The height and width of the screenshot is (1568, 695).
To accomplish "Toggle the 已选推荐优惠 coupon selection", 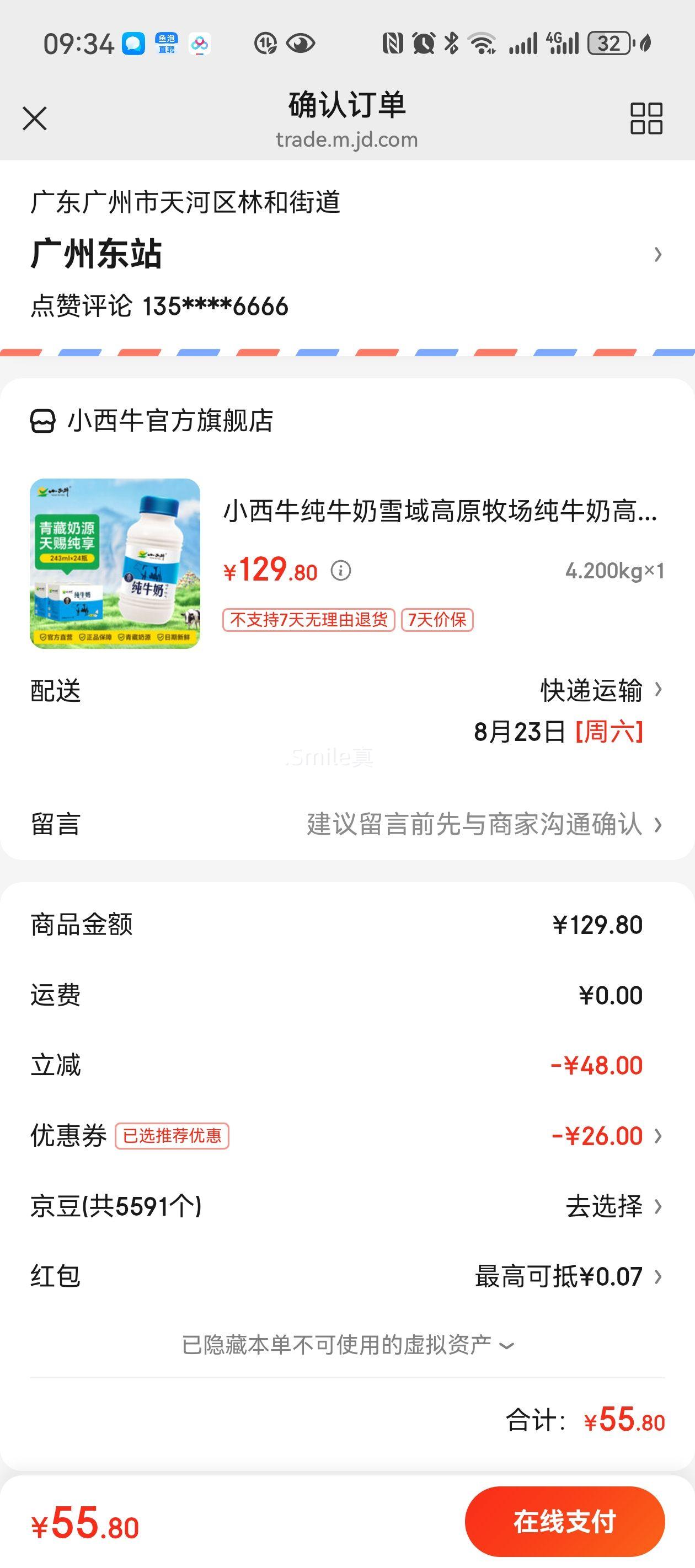I will coord(173,1135).
